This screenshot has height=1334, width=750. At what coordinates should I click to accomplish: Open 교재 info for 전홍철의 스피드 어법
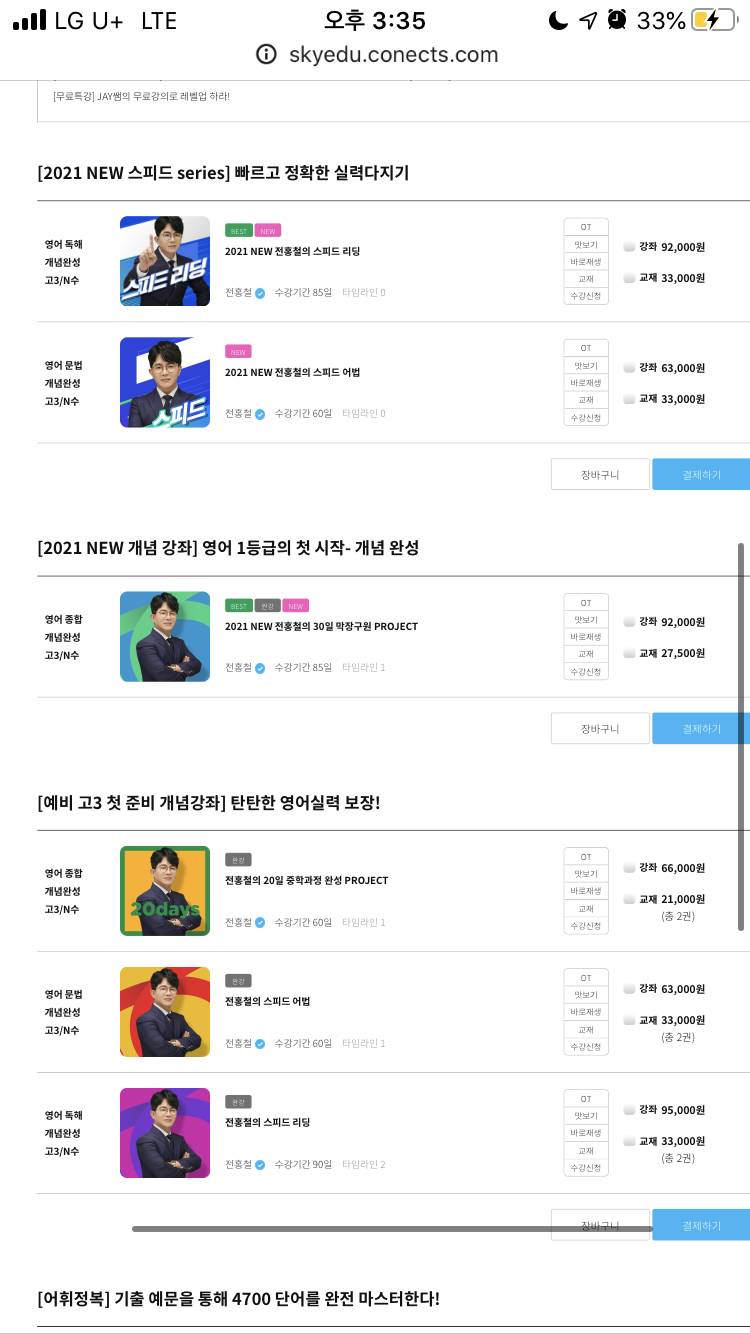[585, 1027]
